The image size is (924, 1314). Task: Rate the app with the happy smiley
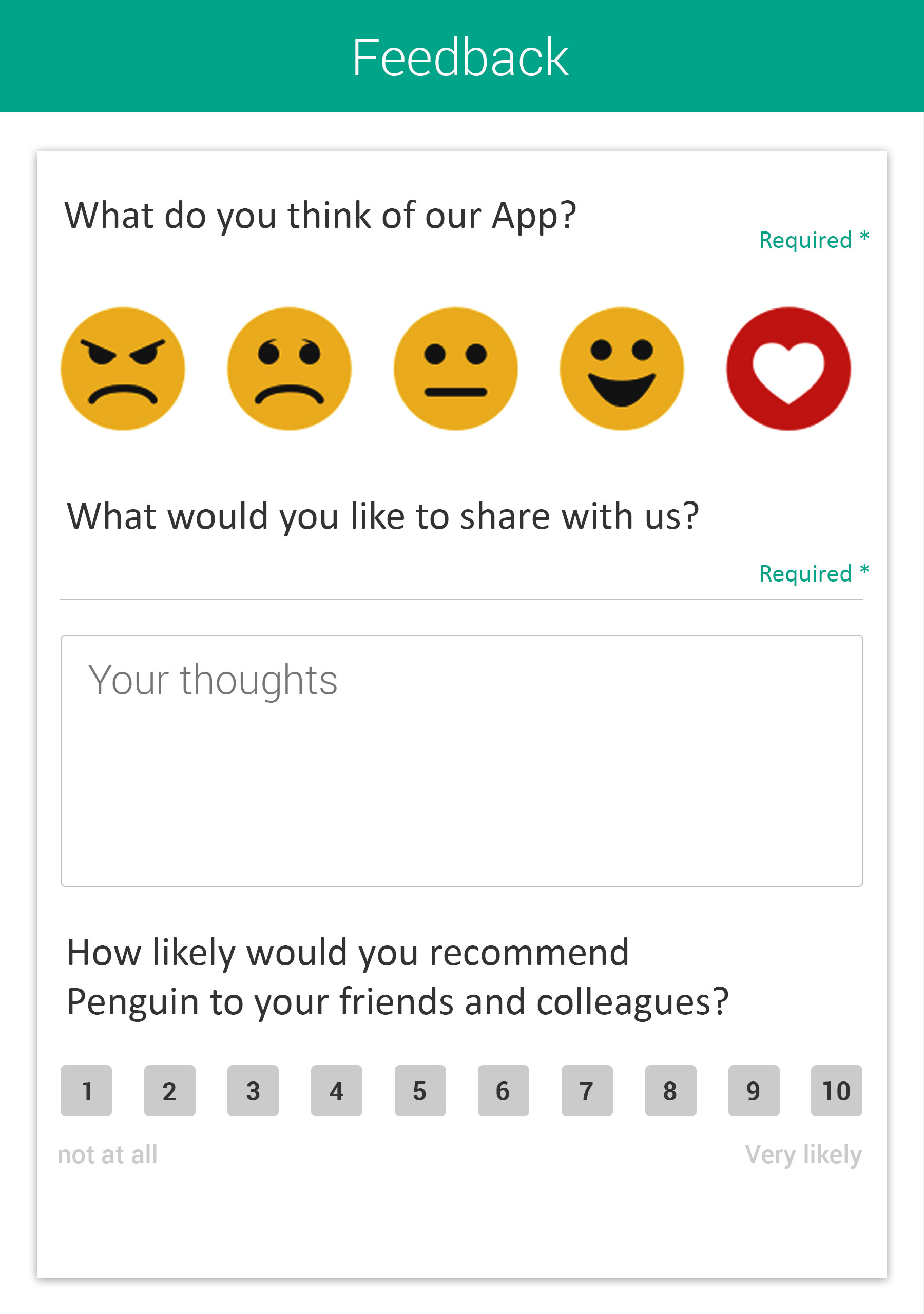(x=622, y=369)
